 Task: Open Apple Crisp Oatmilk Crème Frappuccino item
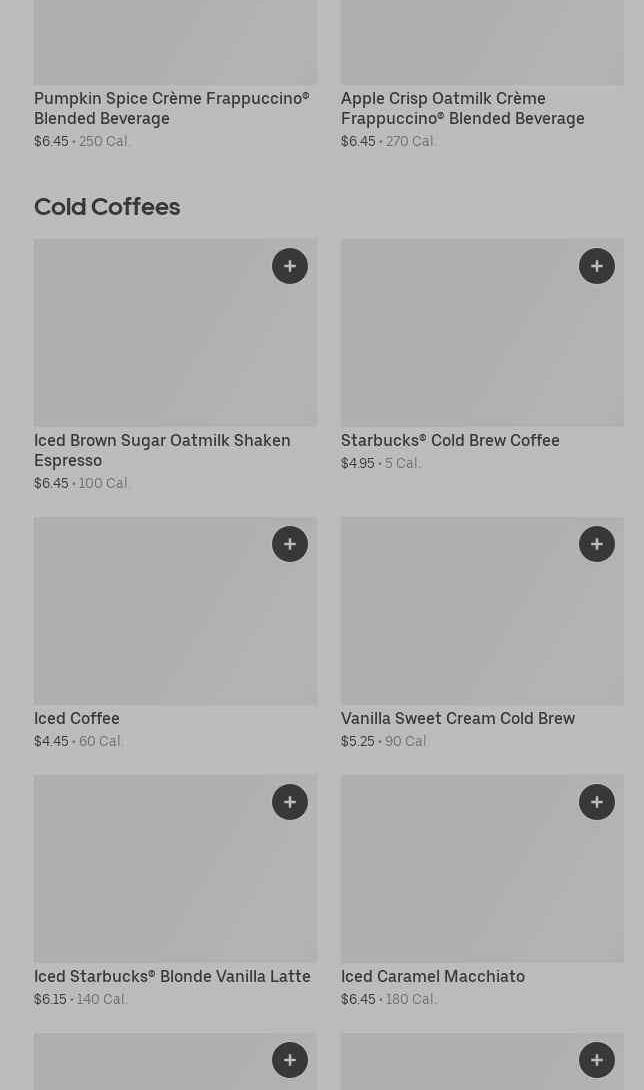(462, 108)
